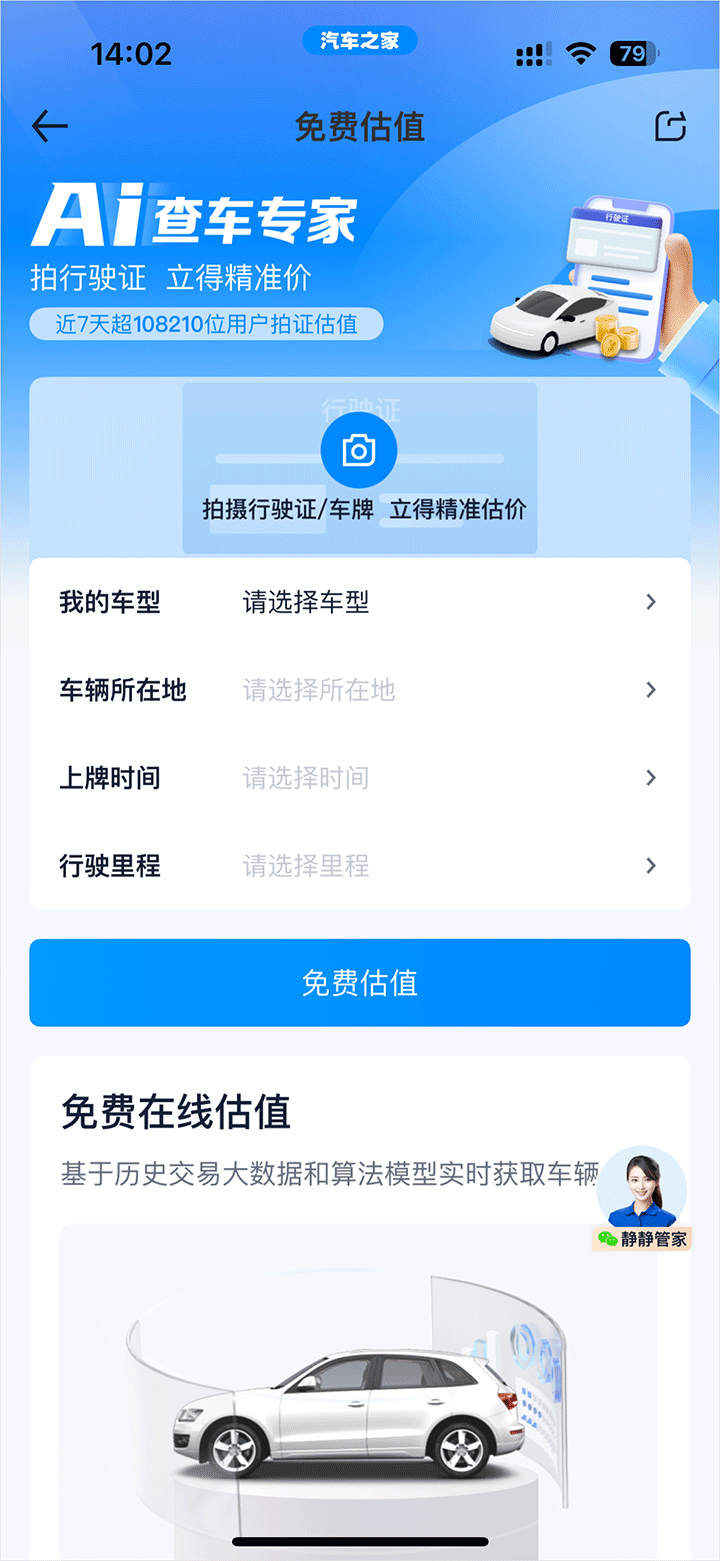The width and height of the screenshot is (720, 1561).
Task: Tap the blue 免费估值 button
Action: tap(360, 983)
